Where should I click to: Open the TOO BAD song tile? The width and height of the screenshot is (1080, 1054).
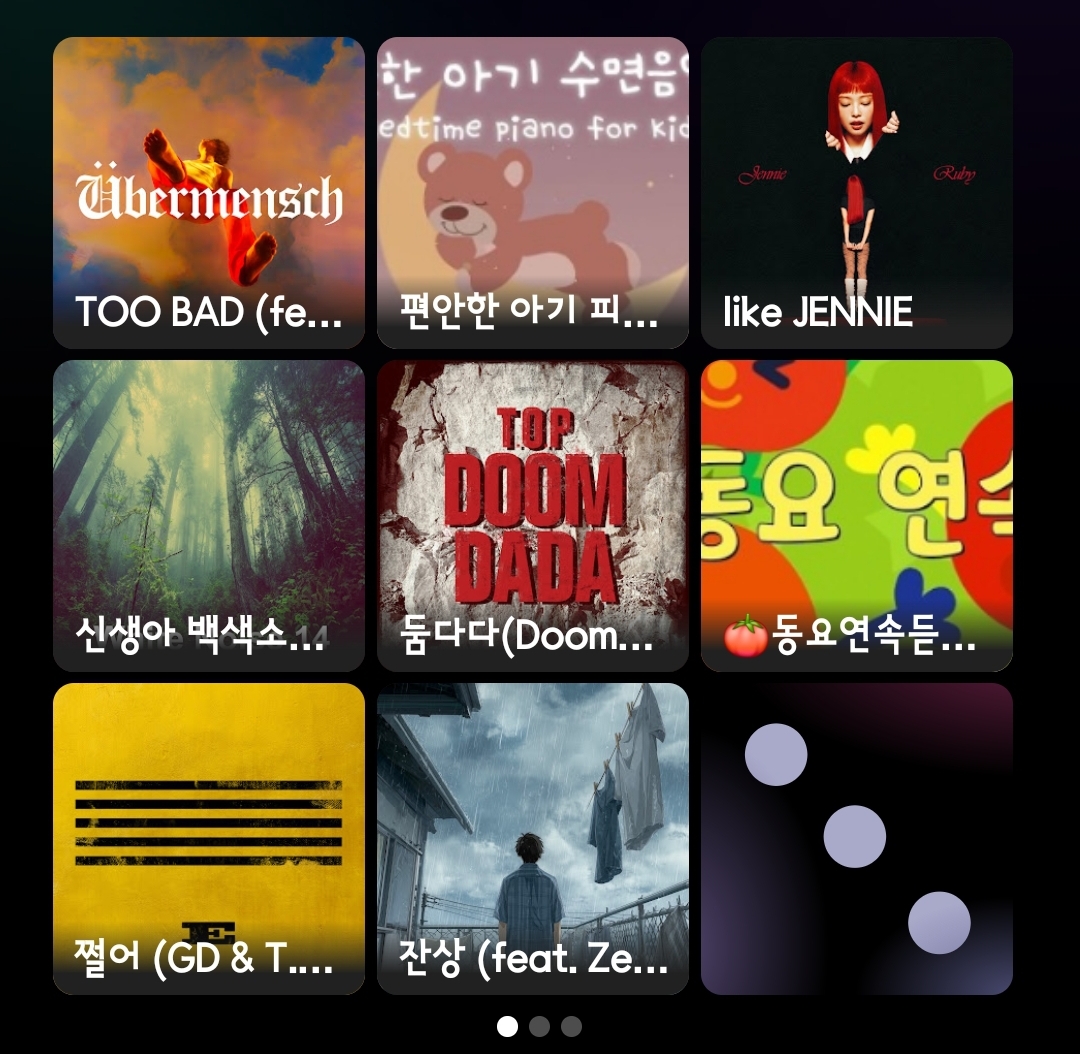click(209, 193)
